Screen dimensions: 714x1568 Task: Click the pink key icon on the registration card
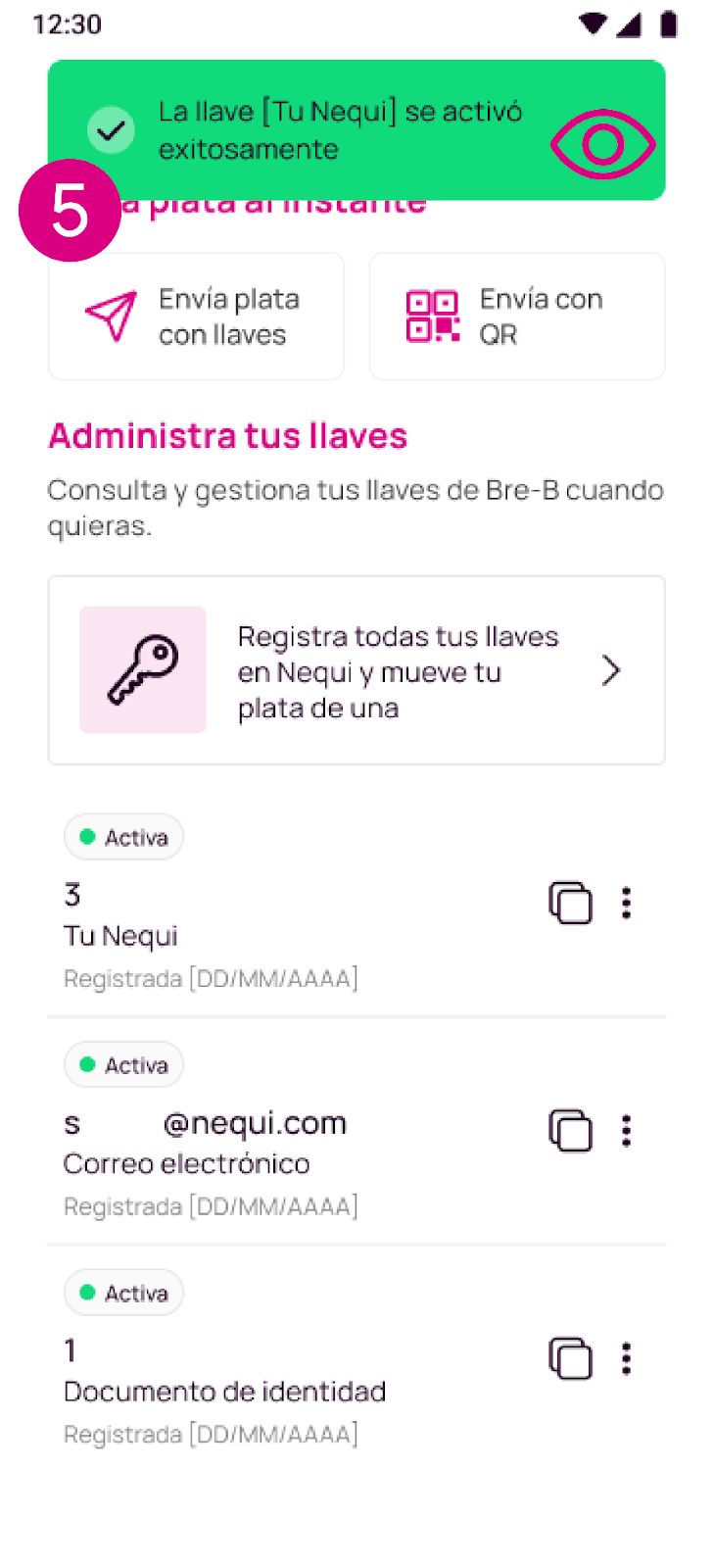pyautogui.click(x=143, y=669)
